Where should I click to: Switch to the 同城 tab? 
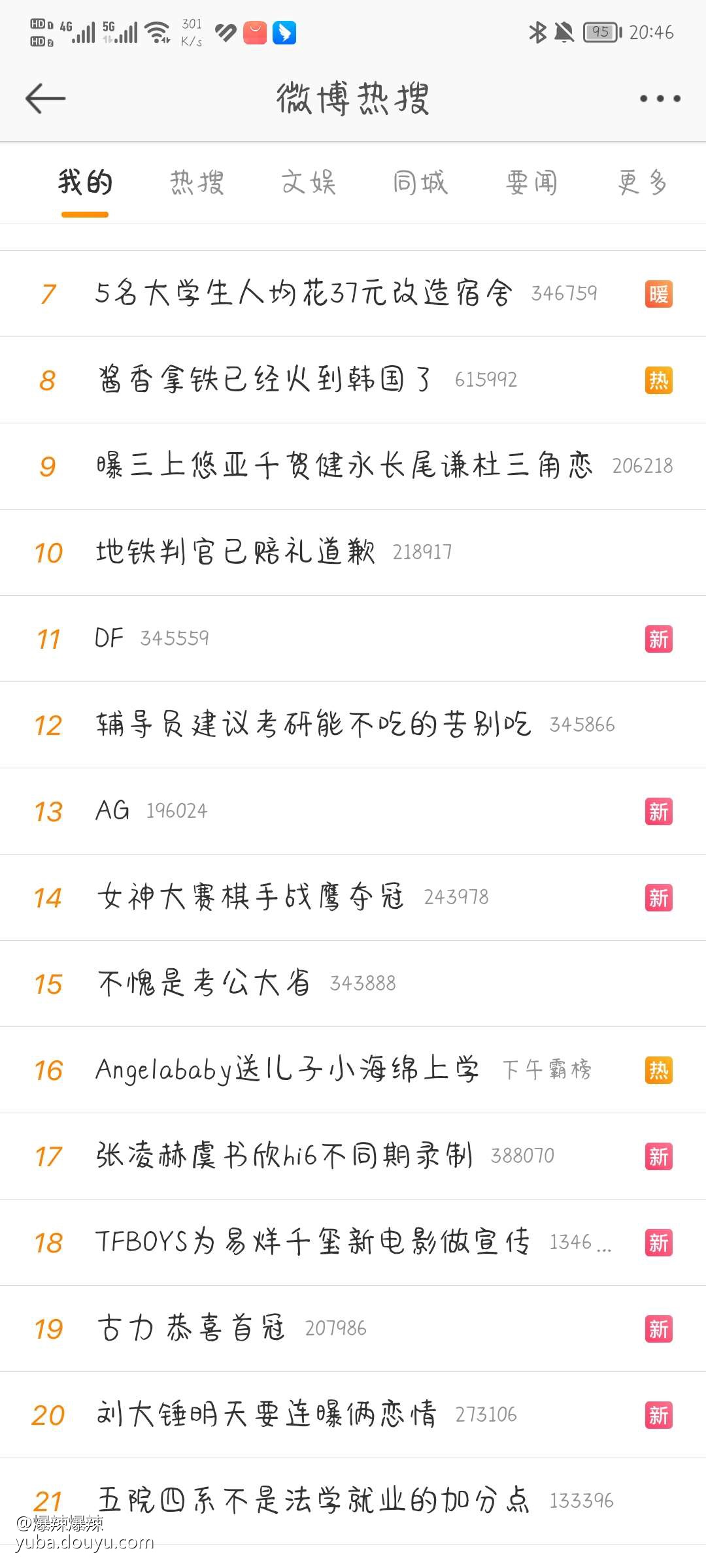click(x=420, y=182)
